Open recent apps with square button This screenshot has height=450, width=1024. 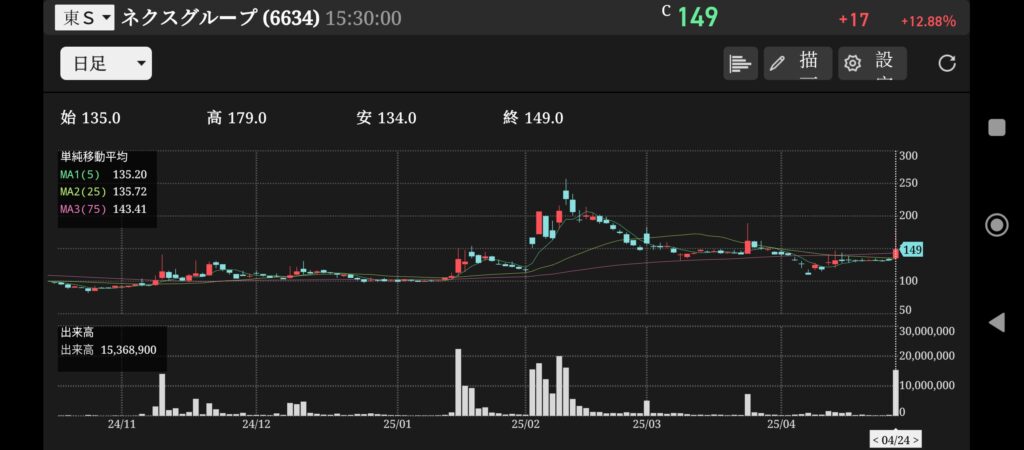click(996, 127)
